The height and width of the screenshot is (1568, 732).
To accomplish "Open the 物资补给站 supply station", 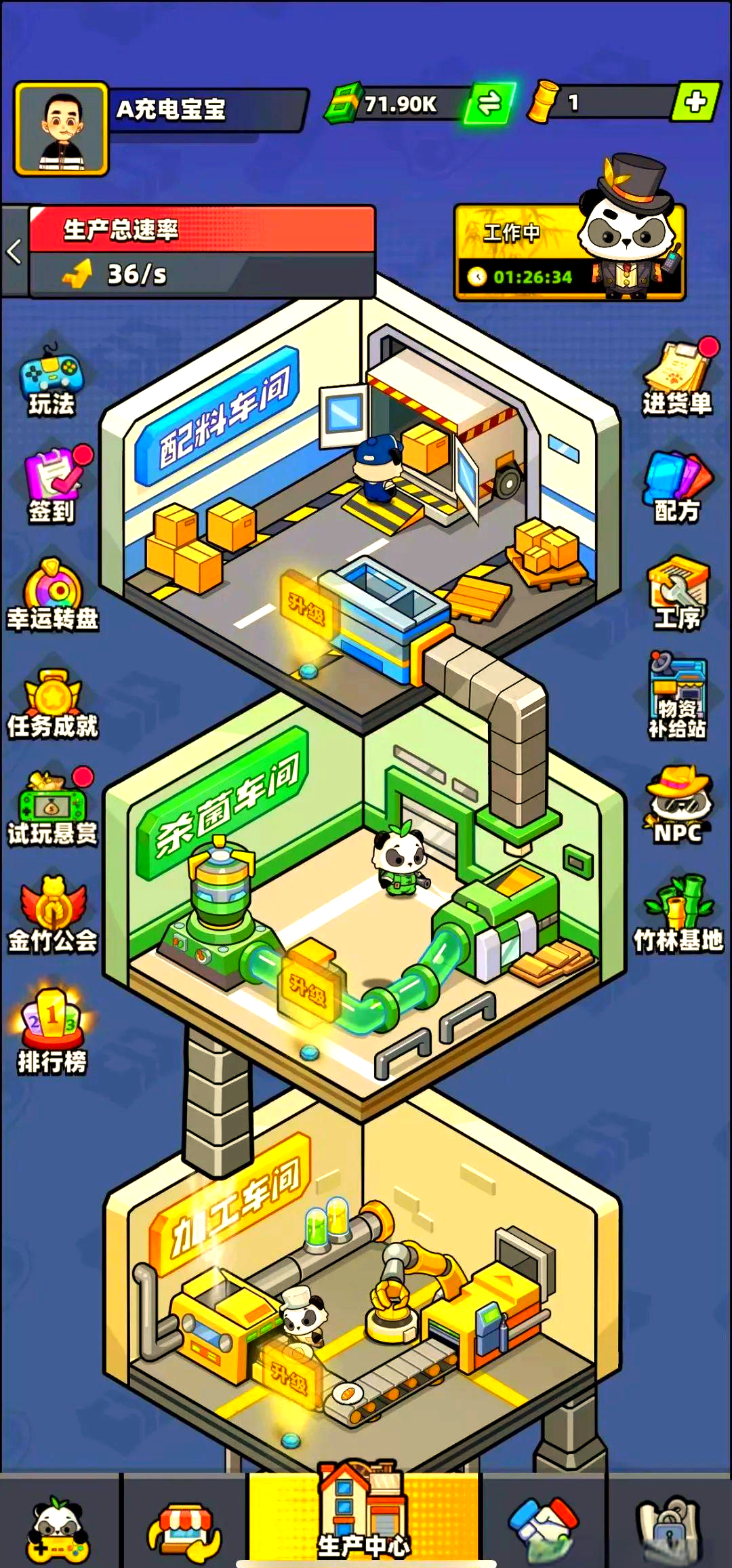I will [x=677, y=698].
